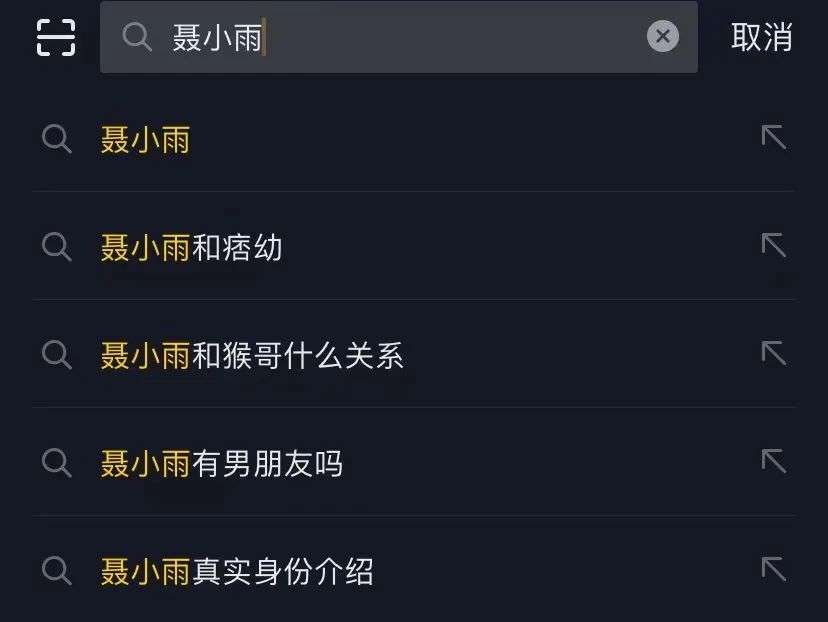Select the suggestion 聂小雨和痞幼

pos(192,247)
